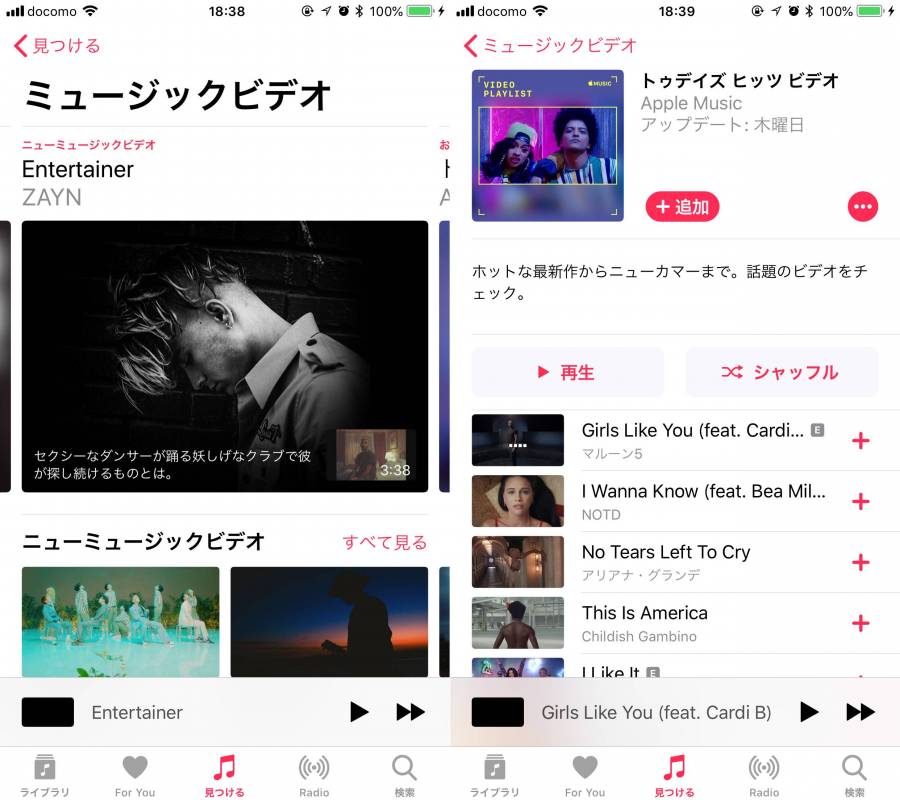This screenshot has width=900, height=800.
Task: Add playlist with the 追加 button
Action: [682, 207]
